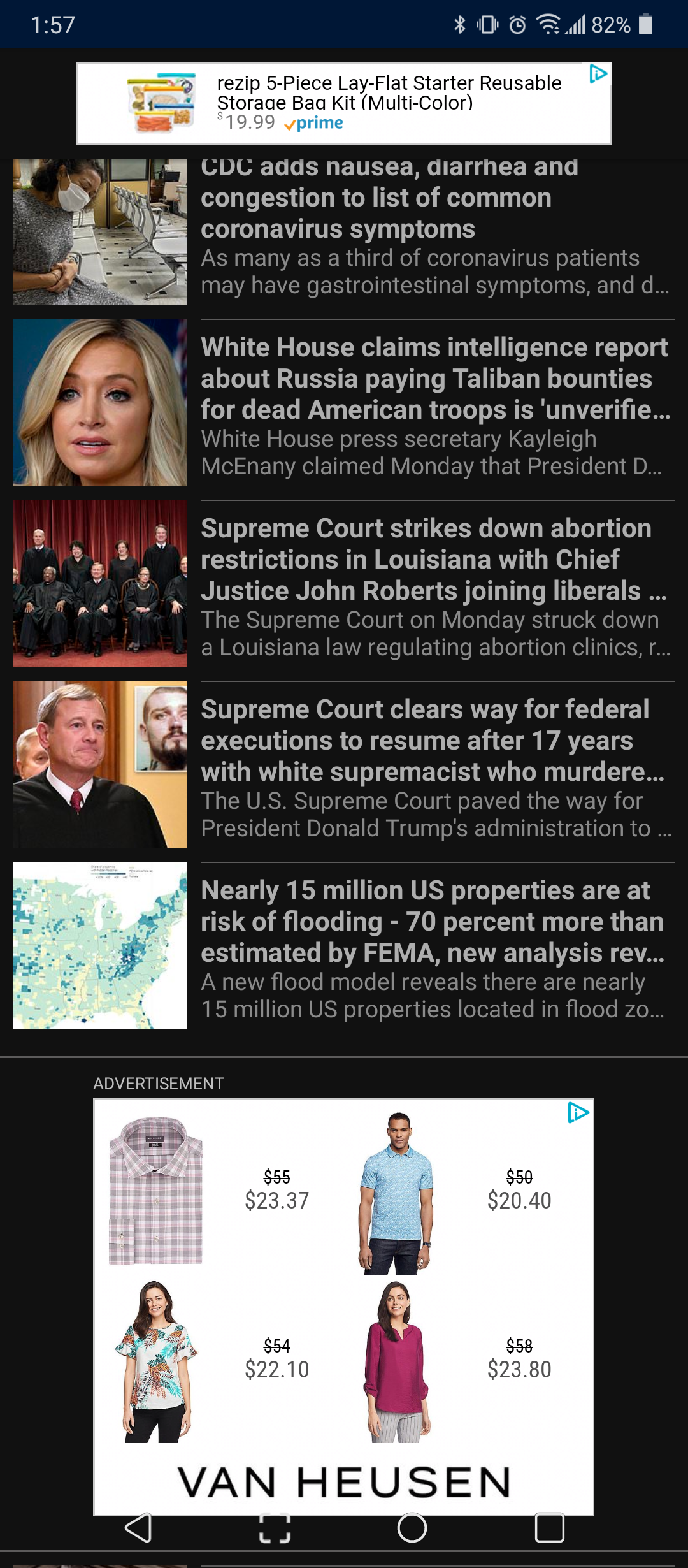
Task: Go to the home screen
Action: pos(412,1528)
